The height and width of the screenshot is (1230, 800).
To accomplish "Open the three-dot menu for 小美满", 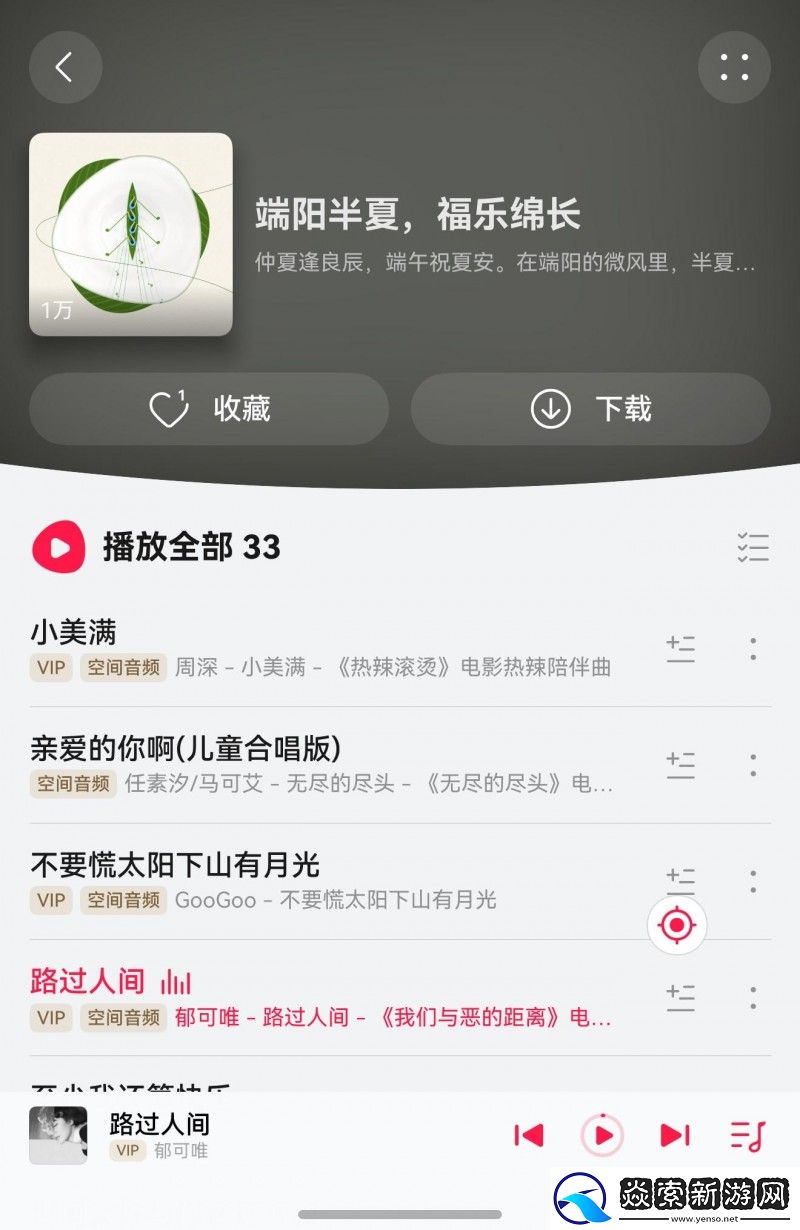I will click(x=752, y=649).
